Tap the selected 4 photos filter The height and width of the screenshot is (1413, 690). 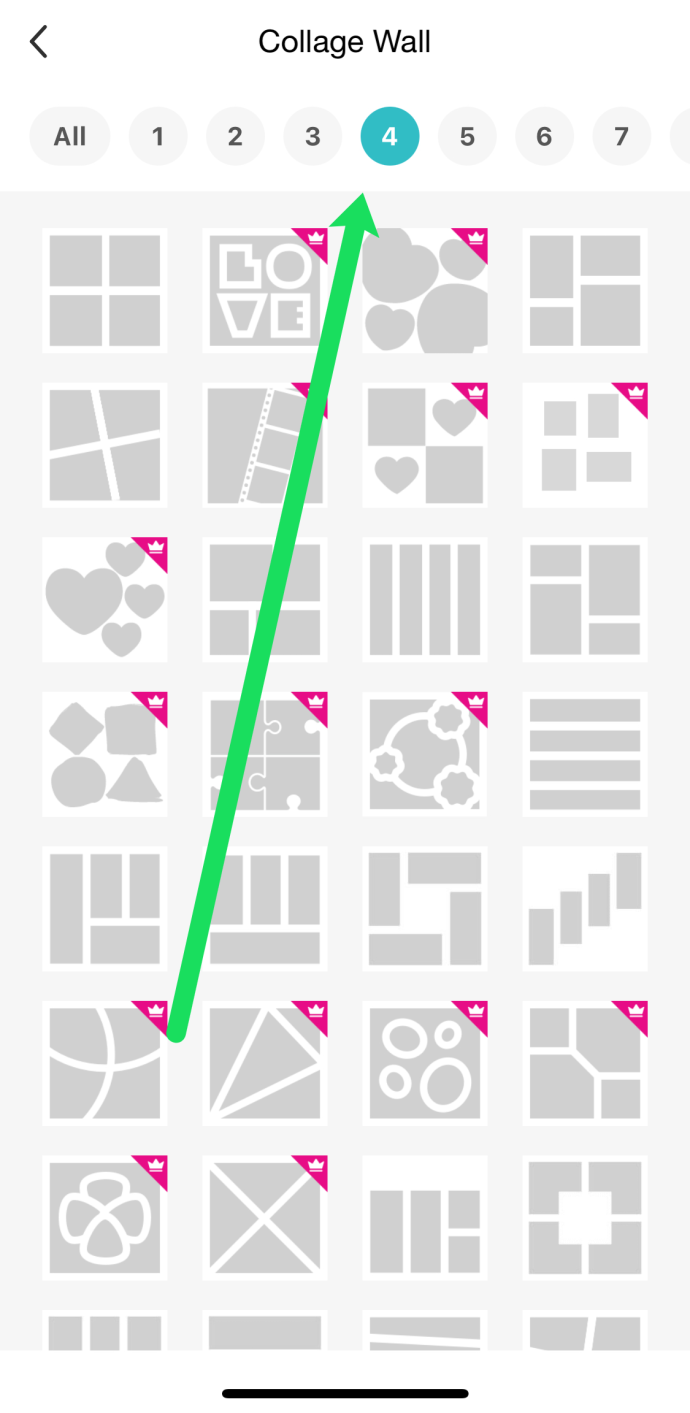pyautogui.click(x=390, y=136)
